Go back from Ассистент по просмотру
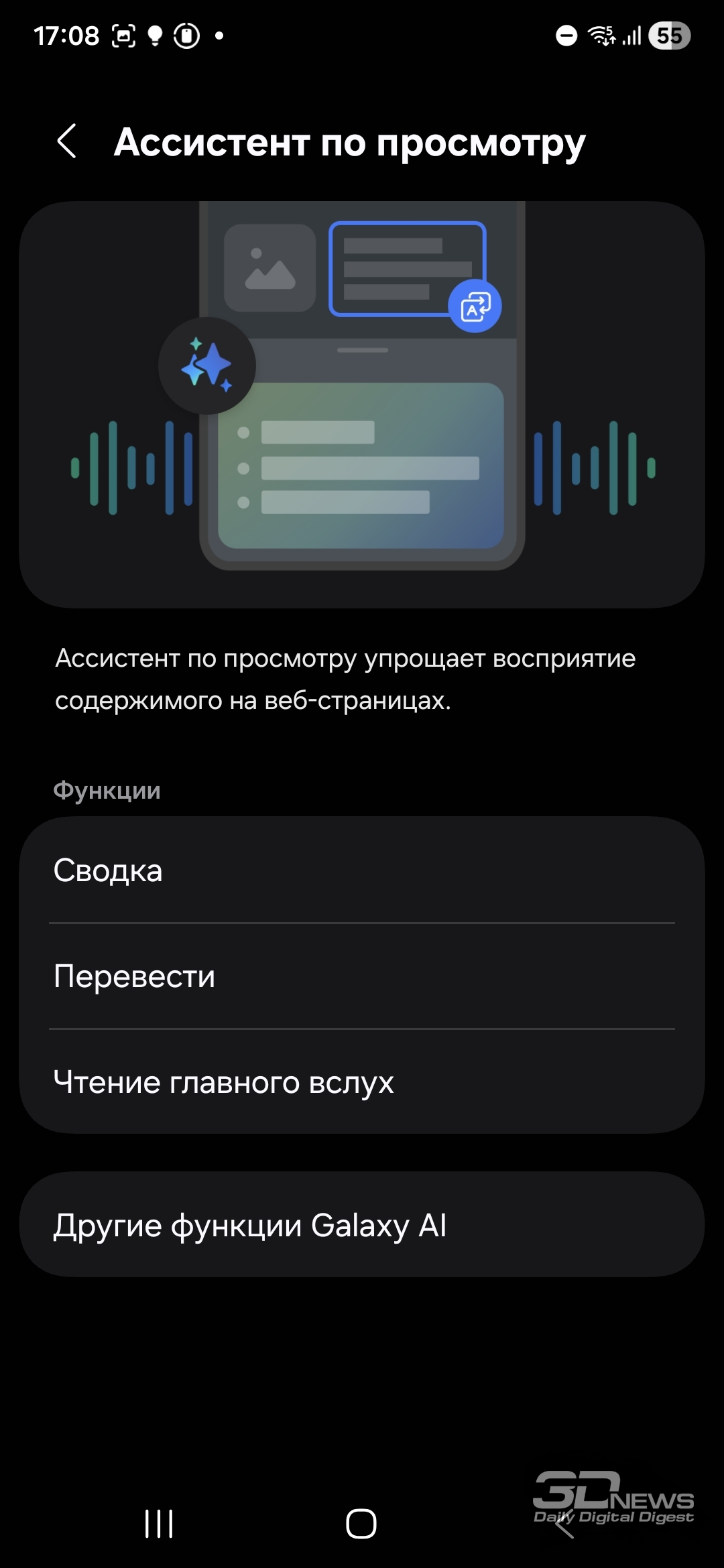The height and width of the screenshot is (1568, 724). point(67,141)
